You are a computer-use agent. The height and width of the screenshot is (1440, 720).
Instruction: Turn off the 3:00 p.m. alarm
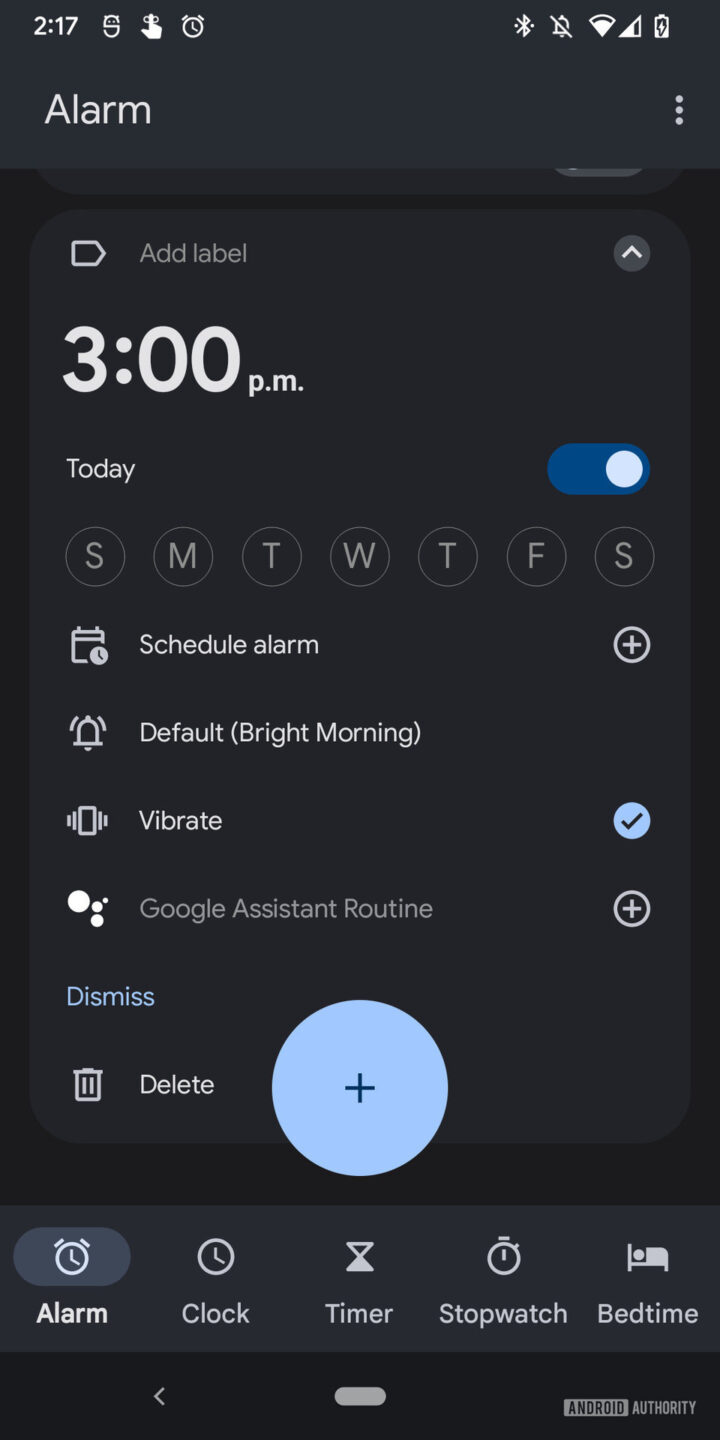tap(598, 469)
